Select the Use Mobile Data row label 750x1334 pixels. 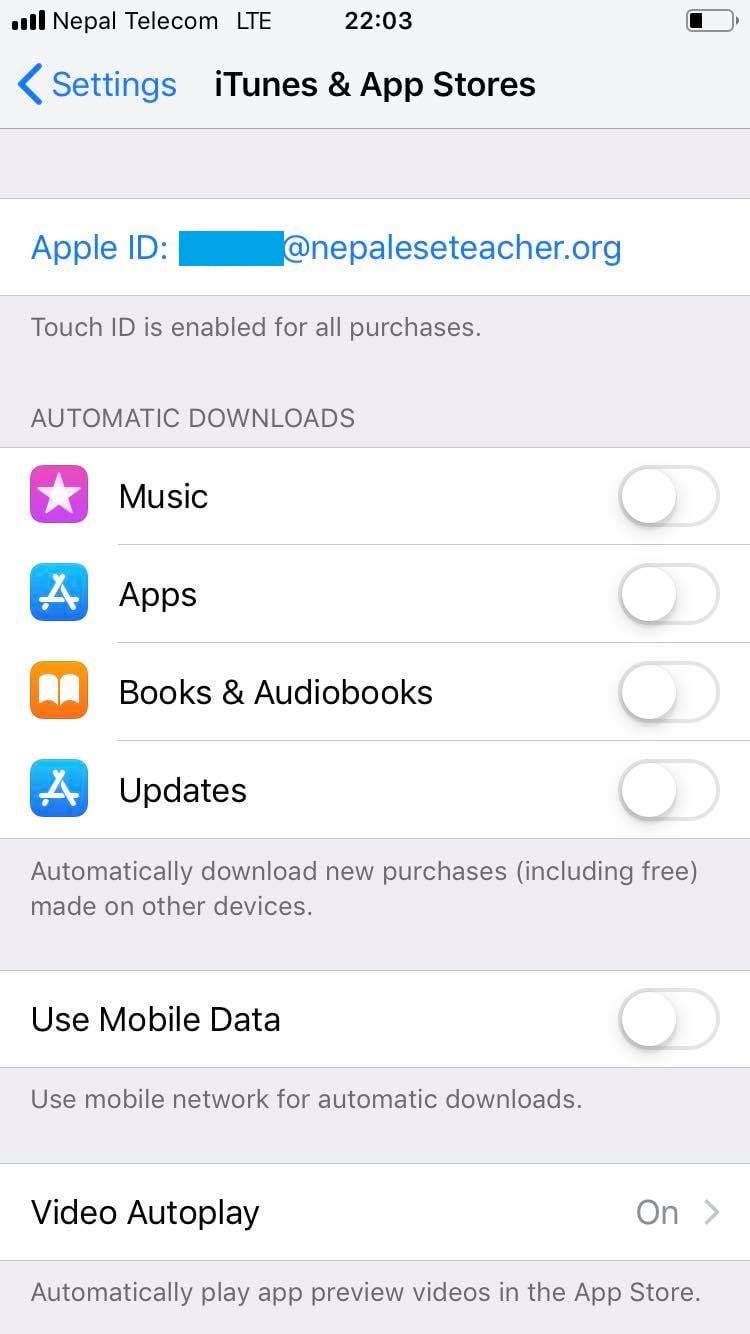(x=155, y=1019)
